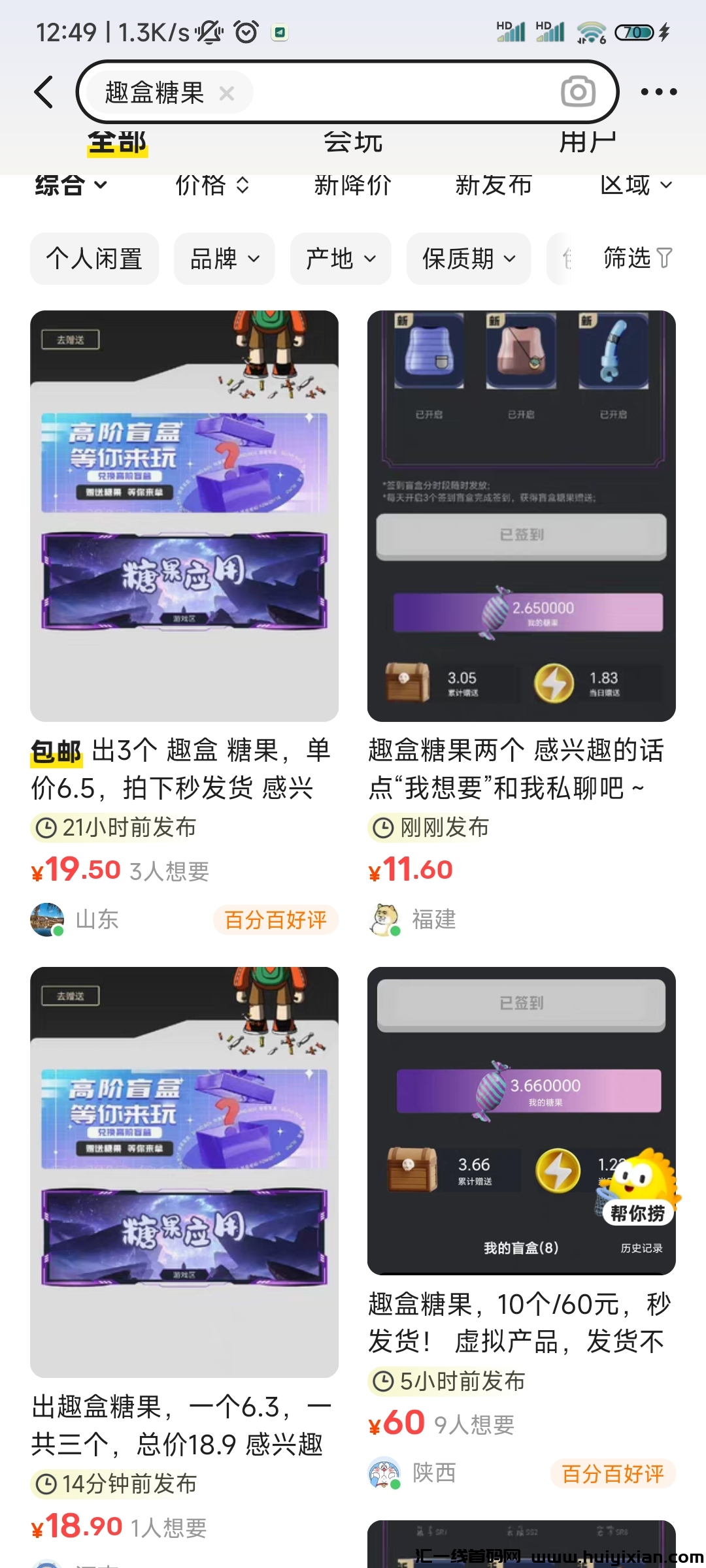
Task: Go back using the back arrow
Action: (44, 91)
